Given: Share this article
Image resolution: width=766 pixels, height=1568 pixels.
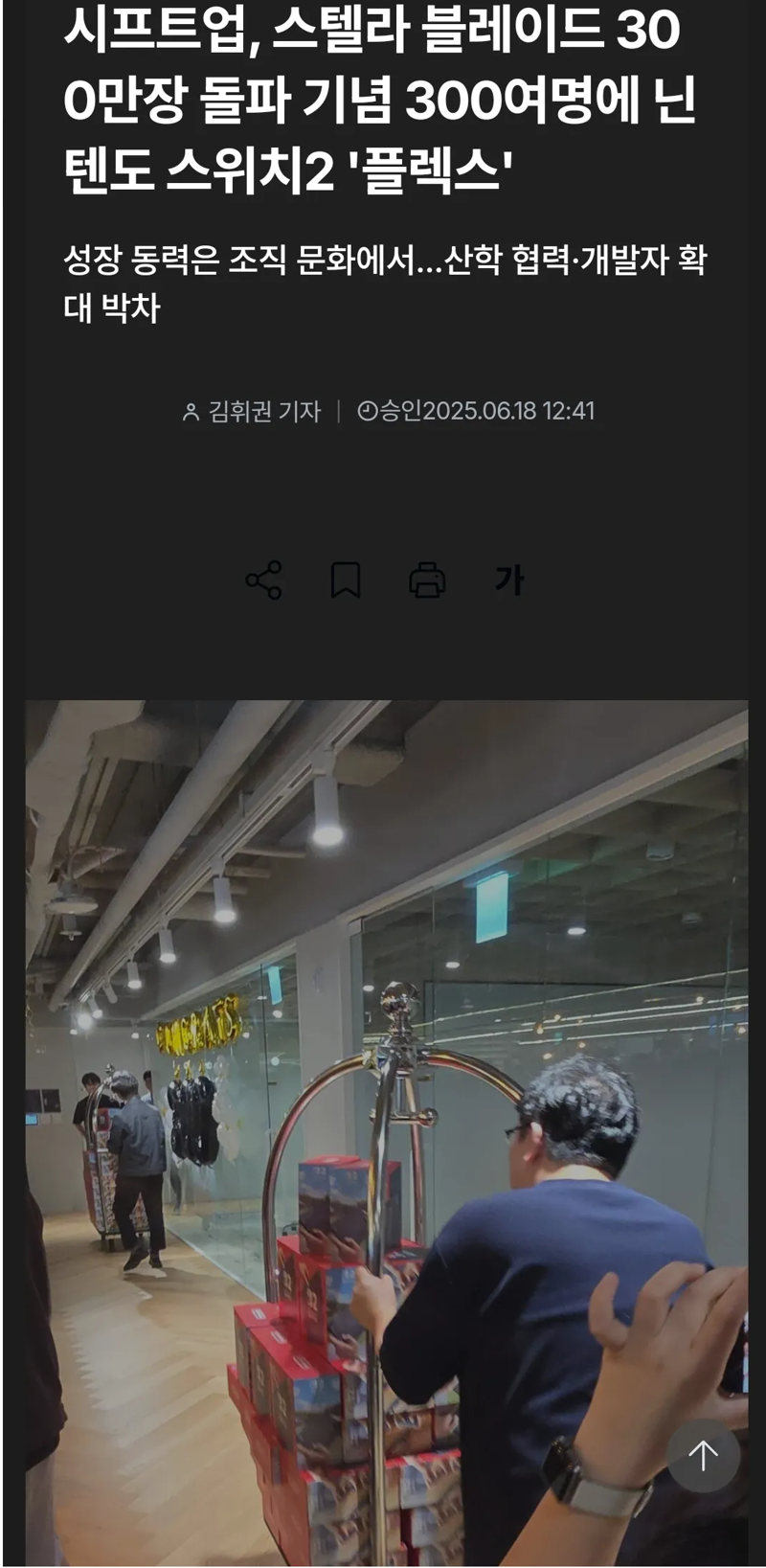Looking at the screenshot, I should click(263, 580).
